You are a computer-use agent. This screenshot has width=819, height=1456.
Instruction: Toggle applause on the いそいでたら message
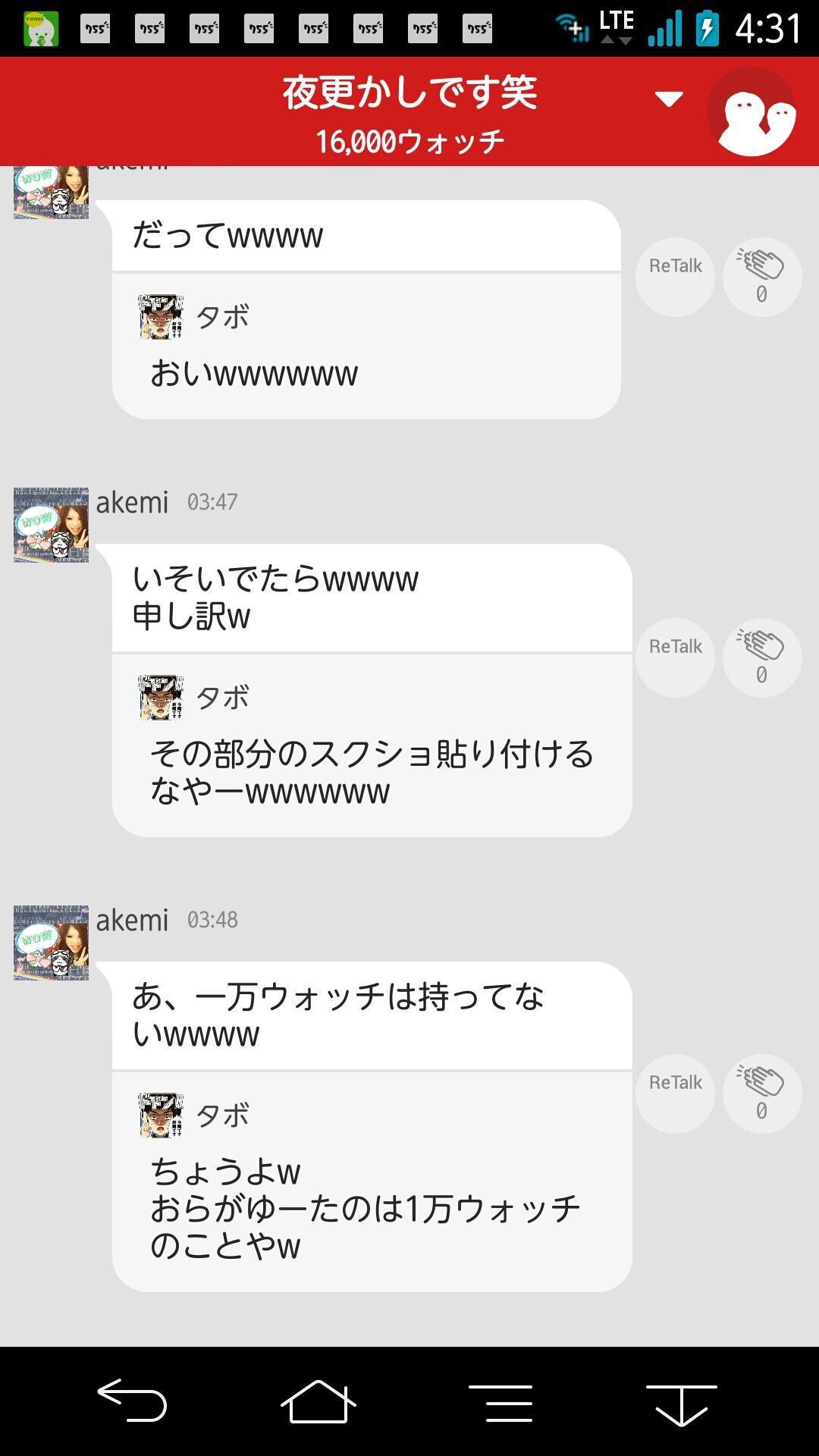761,657
